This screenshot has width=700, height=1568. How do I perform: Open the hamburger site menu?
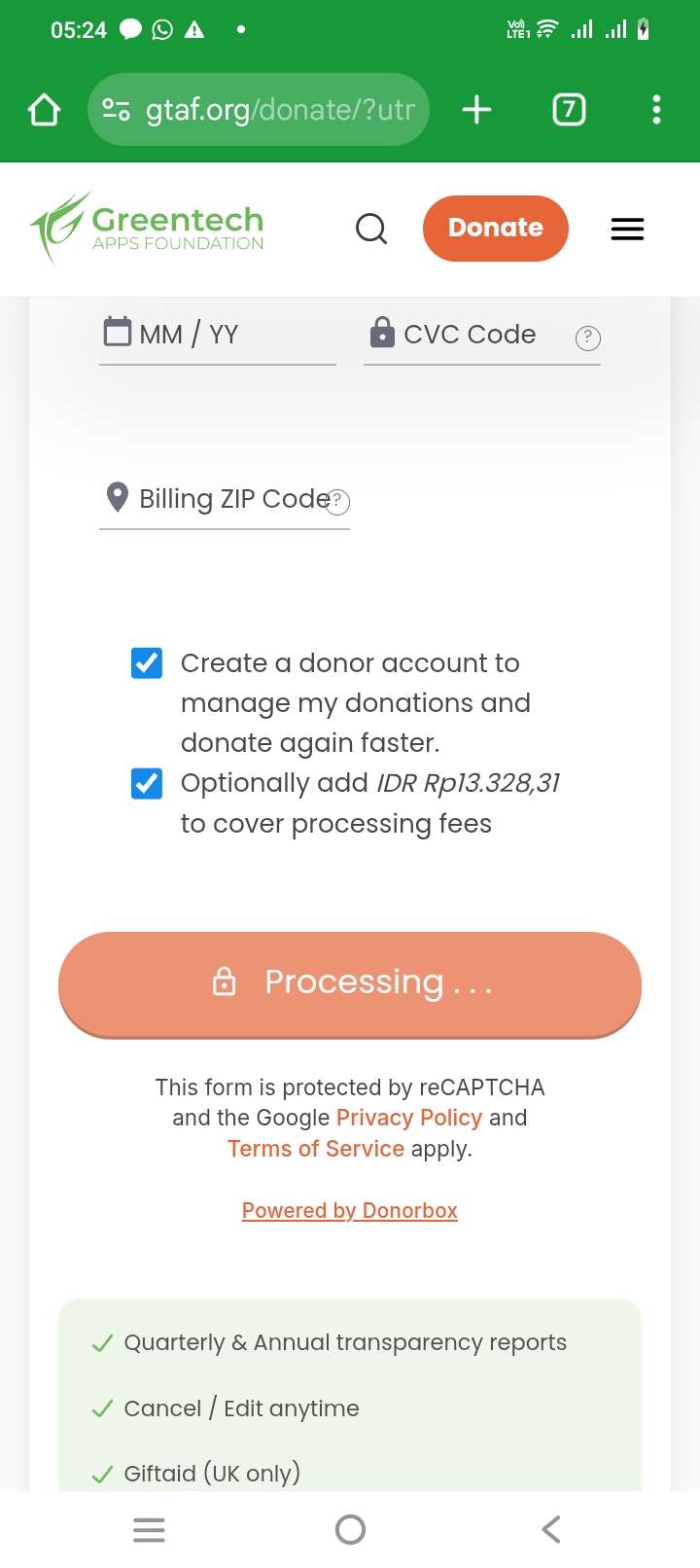click(x=627, y=229)
